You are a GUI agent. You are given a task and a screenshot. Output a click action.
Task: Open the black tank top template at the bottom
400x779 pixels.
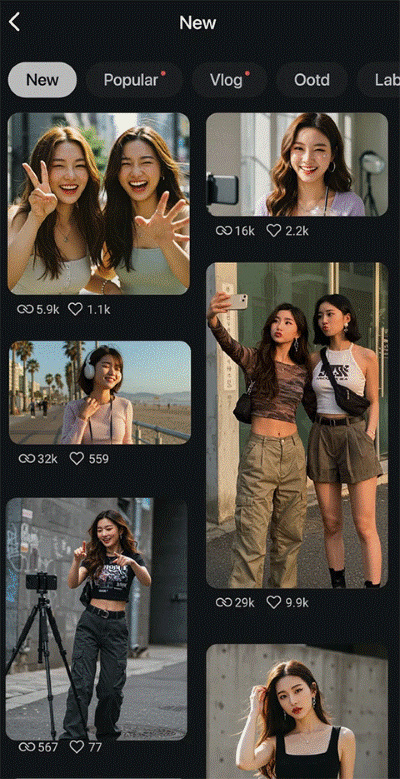(297, 711)
